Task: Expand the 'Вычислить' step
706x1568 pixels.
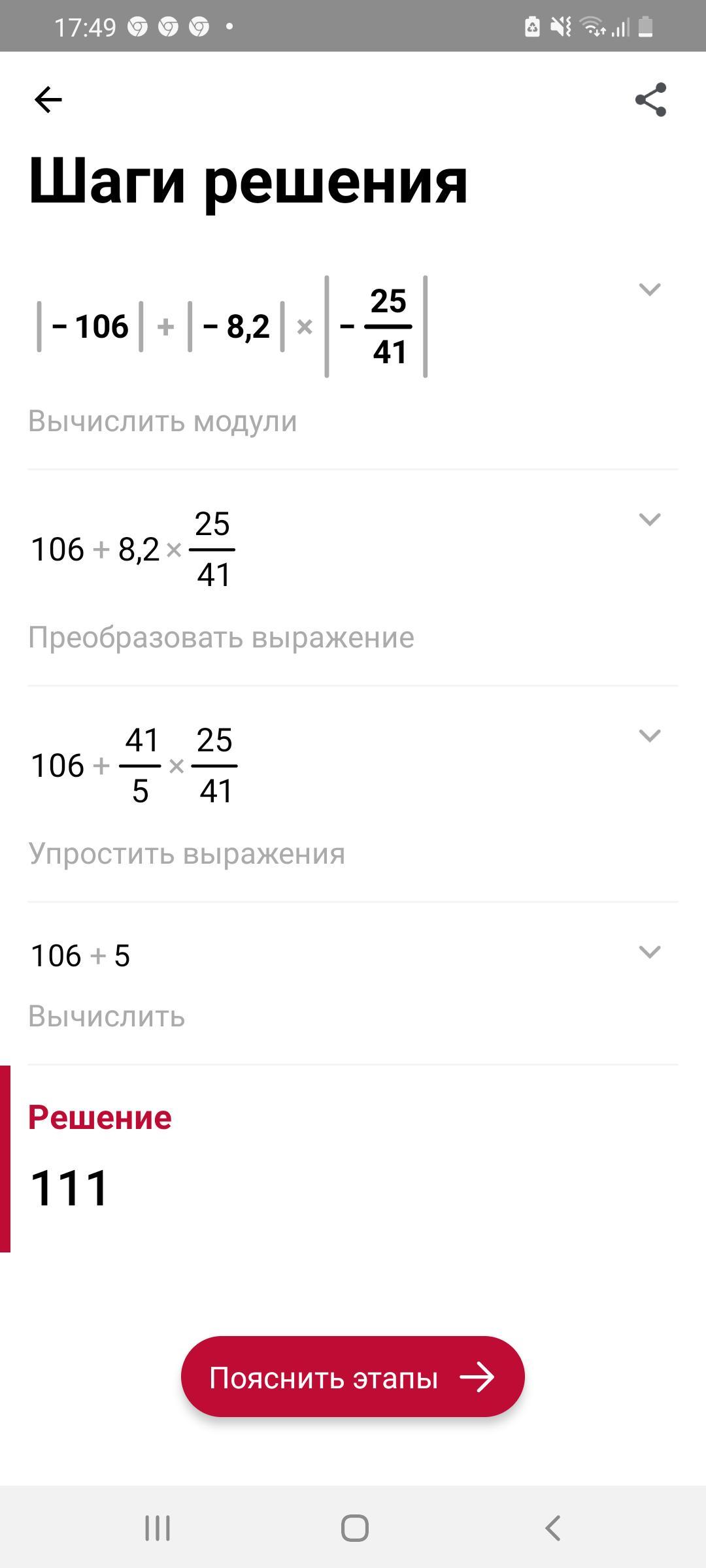Action: [x=649, y=952]
